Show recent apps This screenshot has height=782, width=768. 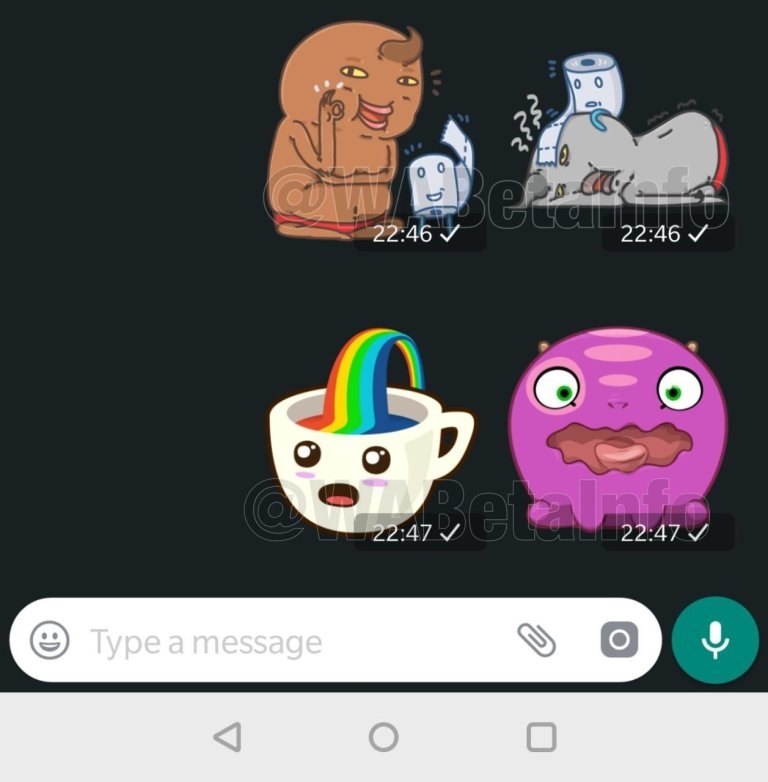pos(541,738)
